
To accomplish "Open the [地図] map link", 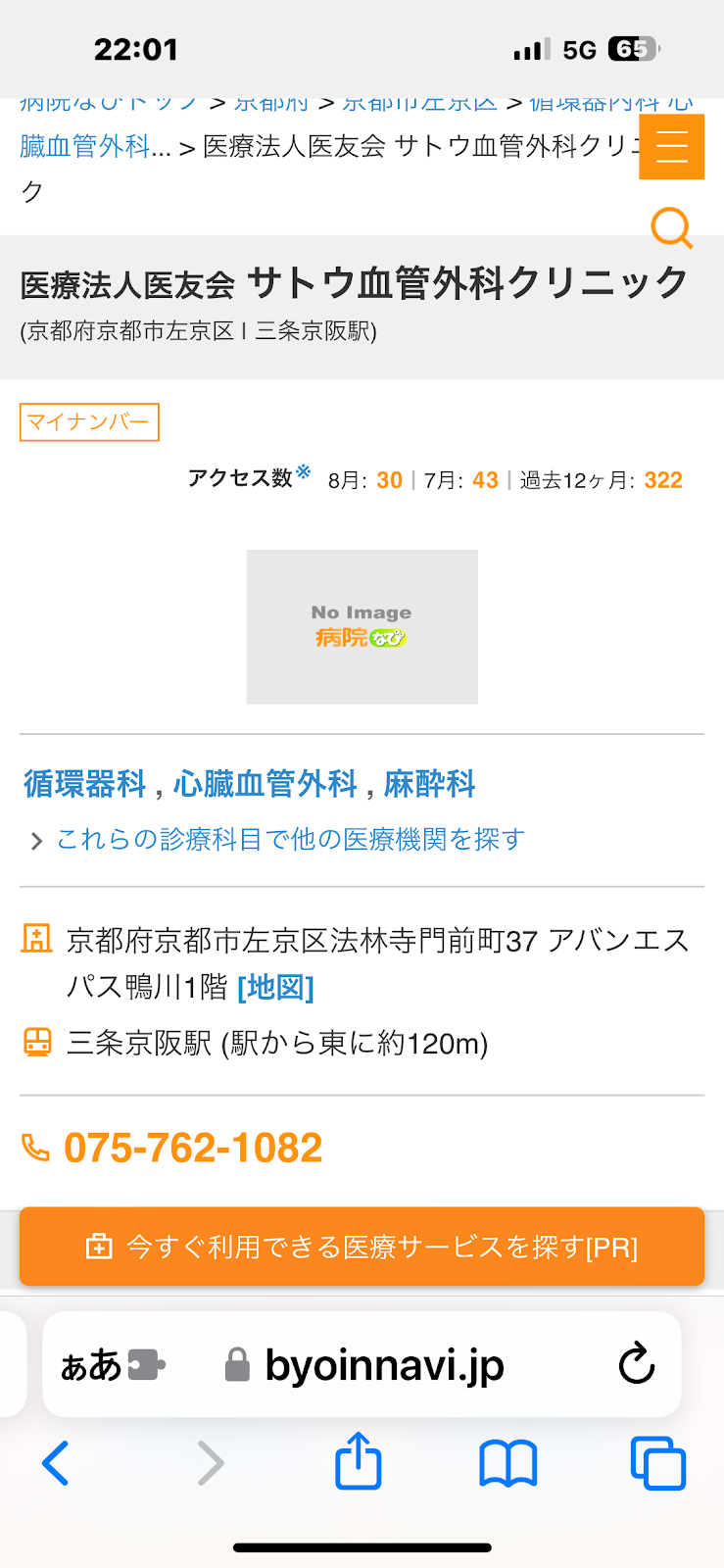I will coord(275,987).
